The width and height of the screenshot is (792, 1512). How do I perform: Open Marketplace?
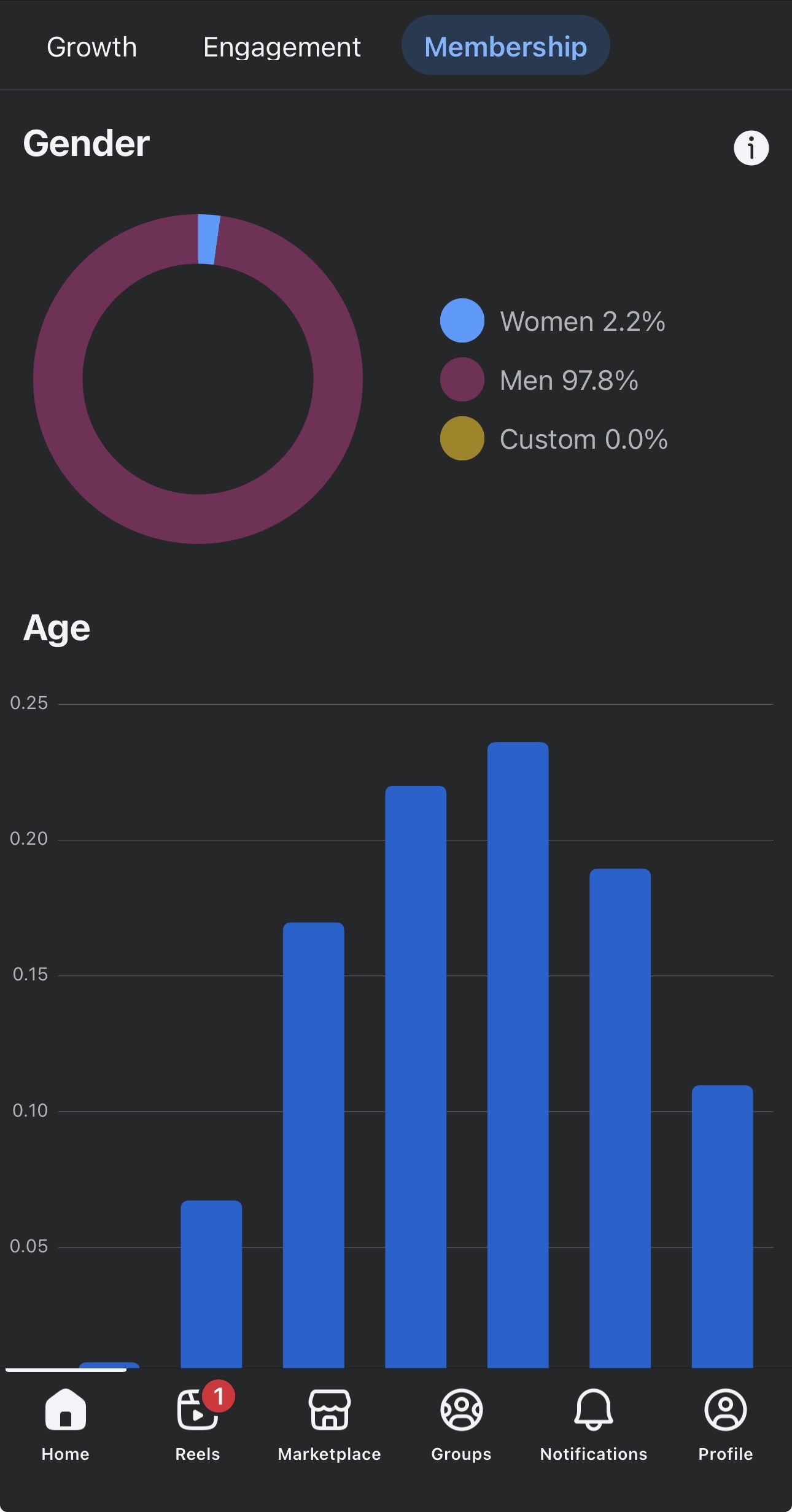[330, 1425]
